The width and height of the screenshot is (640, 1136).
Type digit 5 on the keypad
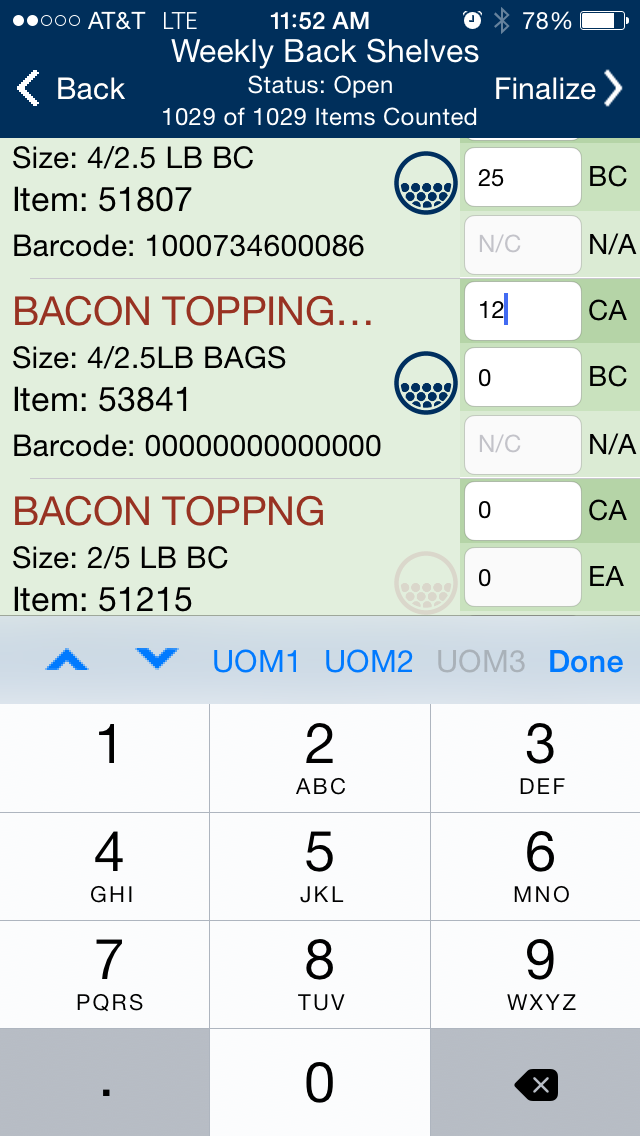pyautogui.click(x=319, y=866)
